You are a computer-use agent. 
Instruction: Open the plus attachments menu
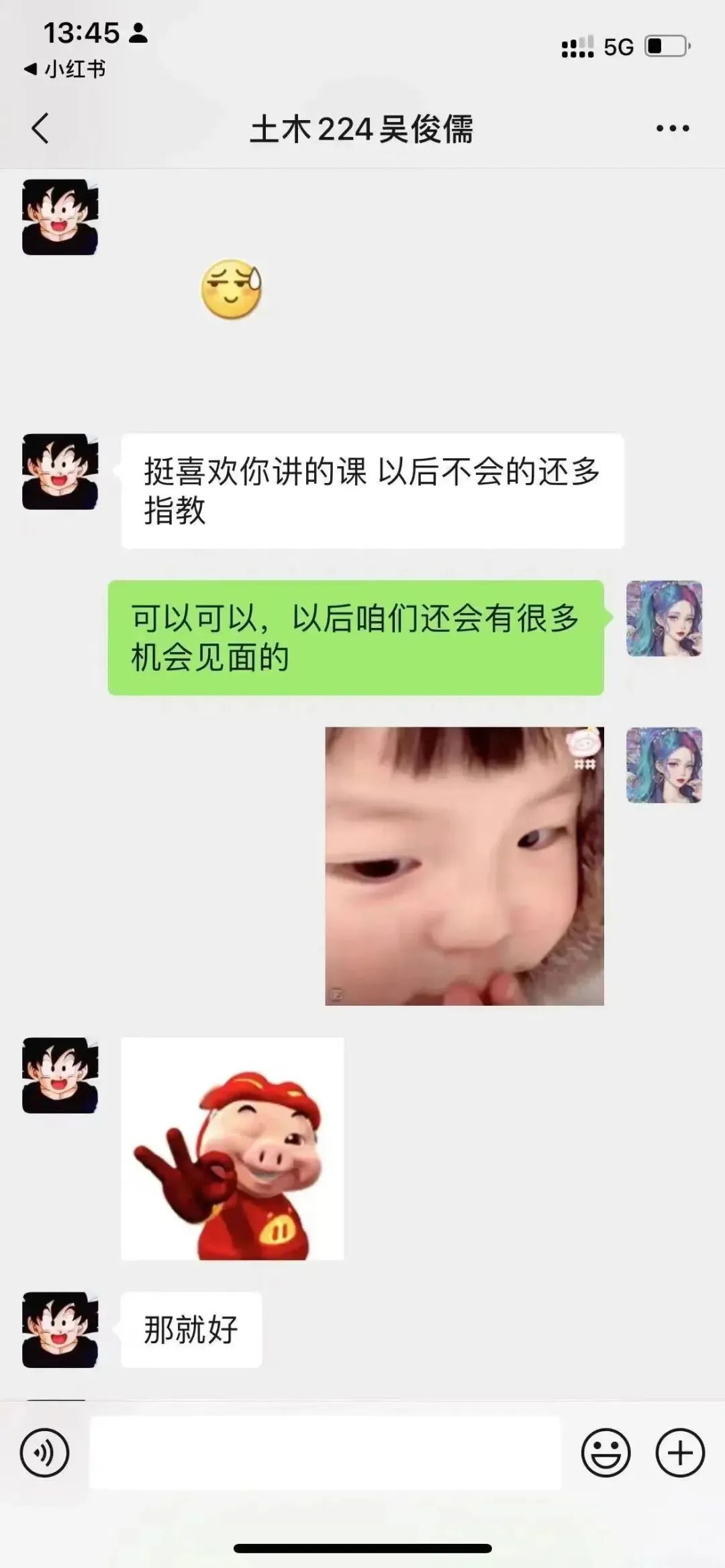[679, 1453]
